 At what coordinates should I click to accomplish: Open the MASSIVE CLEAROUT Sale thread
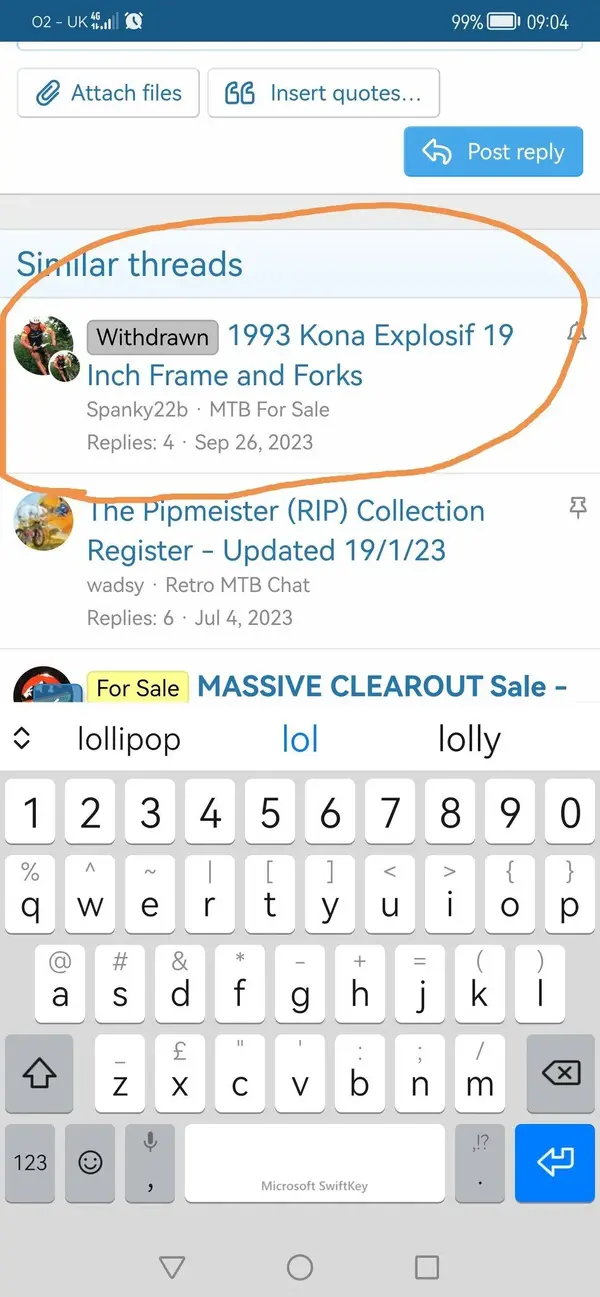click(382, 687)
